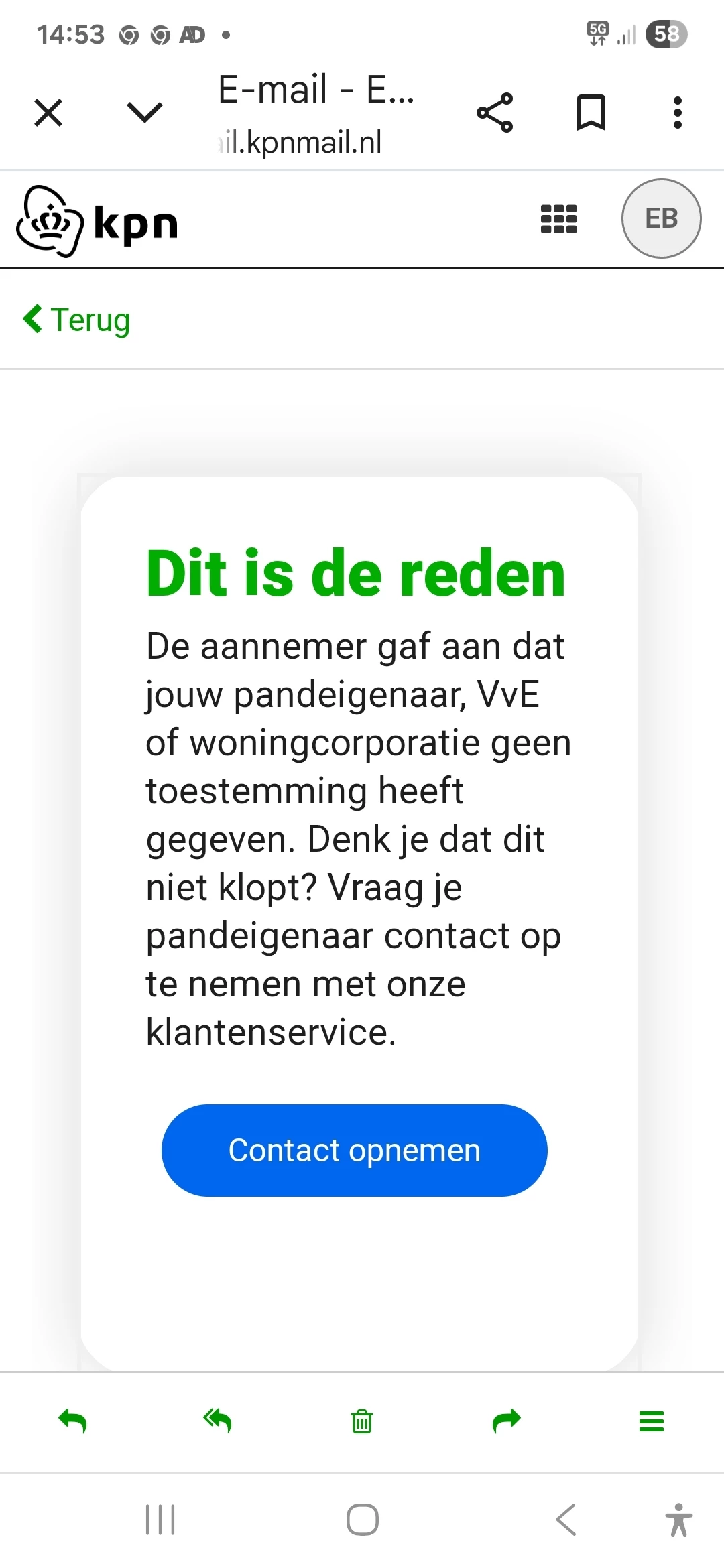
Task: Share this page
Action: pos(495,113)
